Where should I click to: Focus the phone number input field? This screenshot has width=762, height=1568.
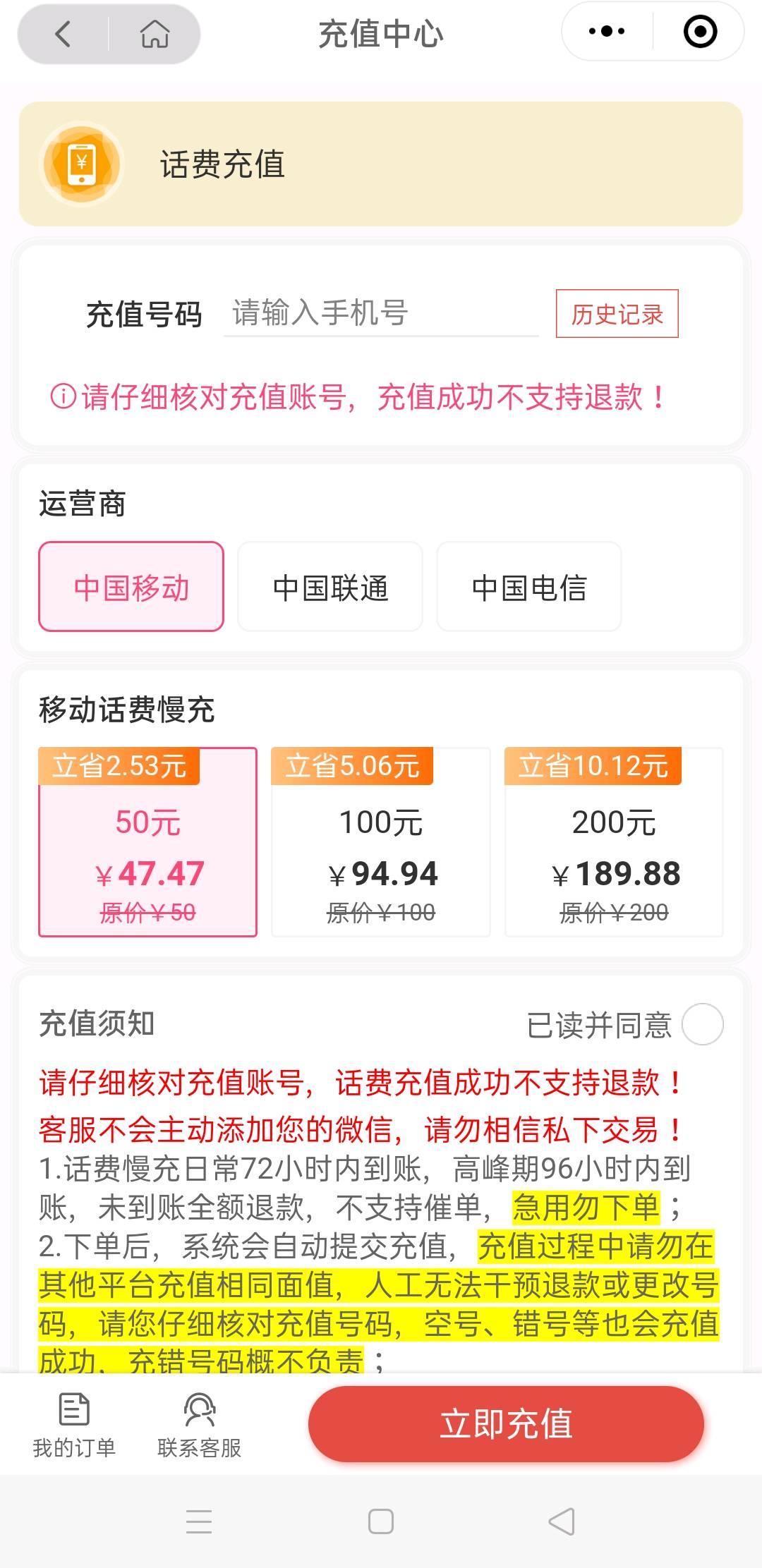381,313
